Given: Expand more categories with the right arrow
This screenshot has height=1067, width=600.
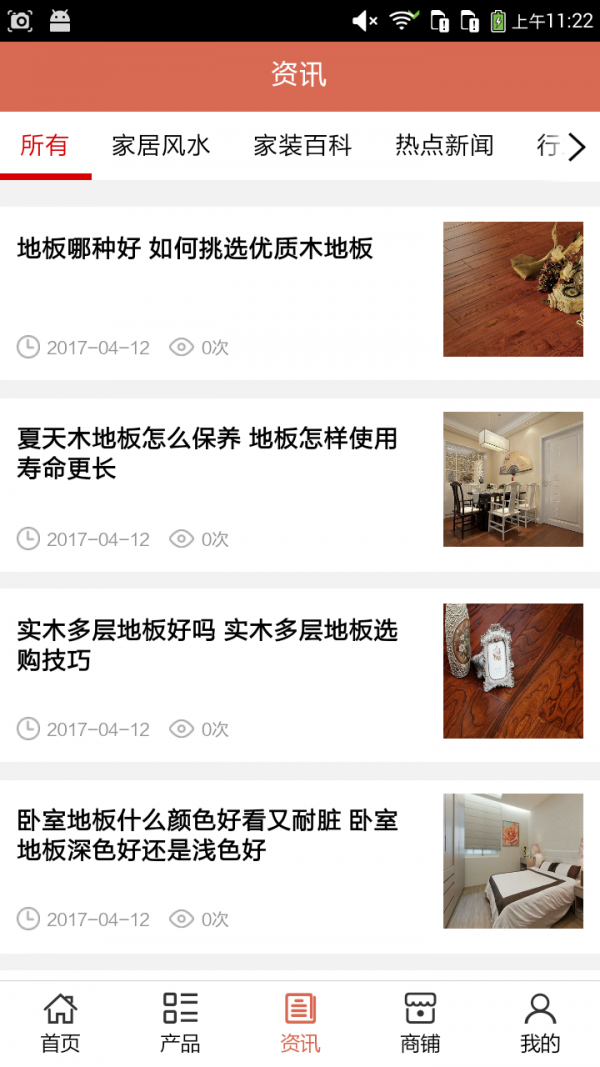Looking at the screenshot, I should tap(577, 148).
